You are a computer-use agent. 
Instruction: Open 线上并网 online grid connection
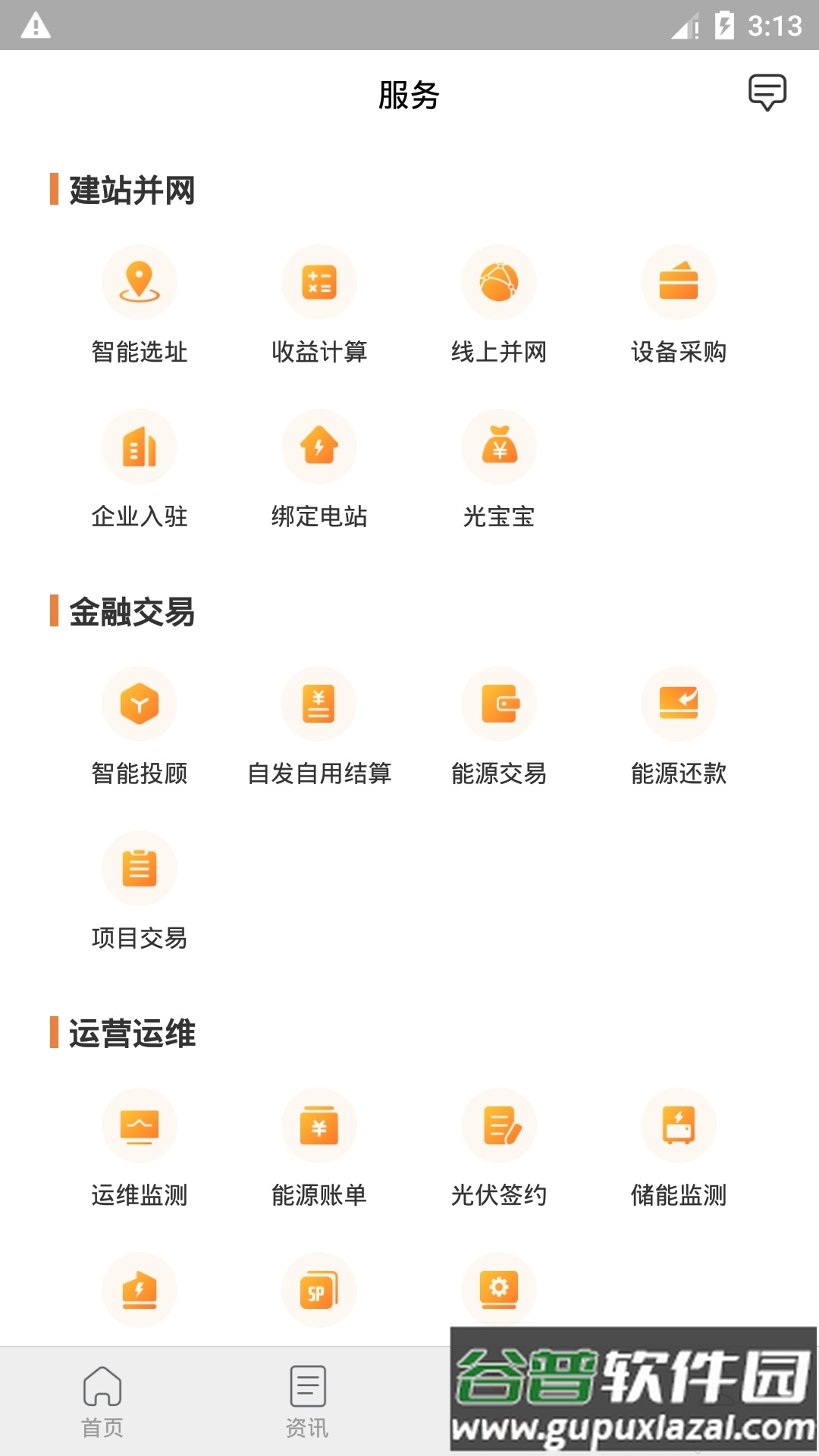click(x=499, y=281)
